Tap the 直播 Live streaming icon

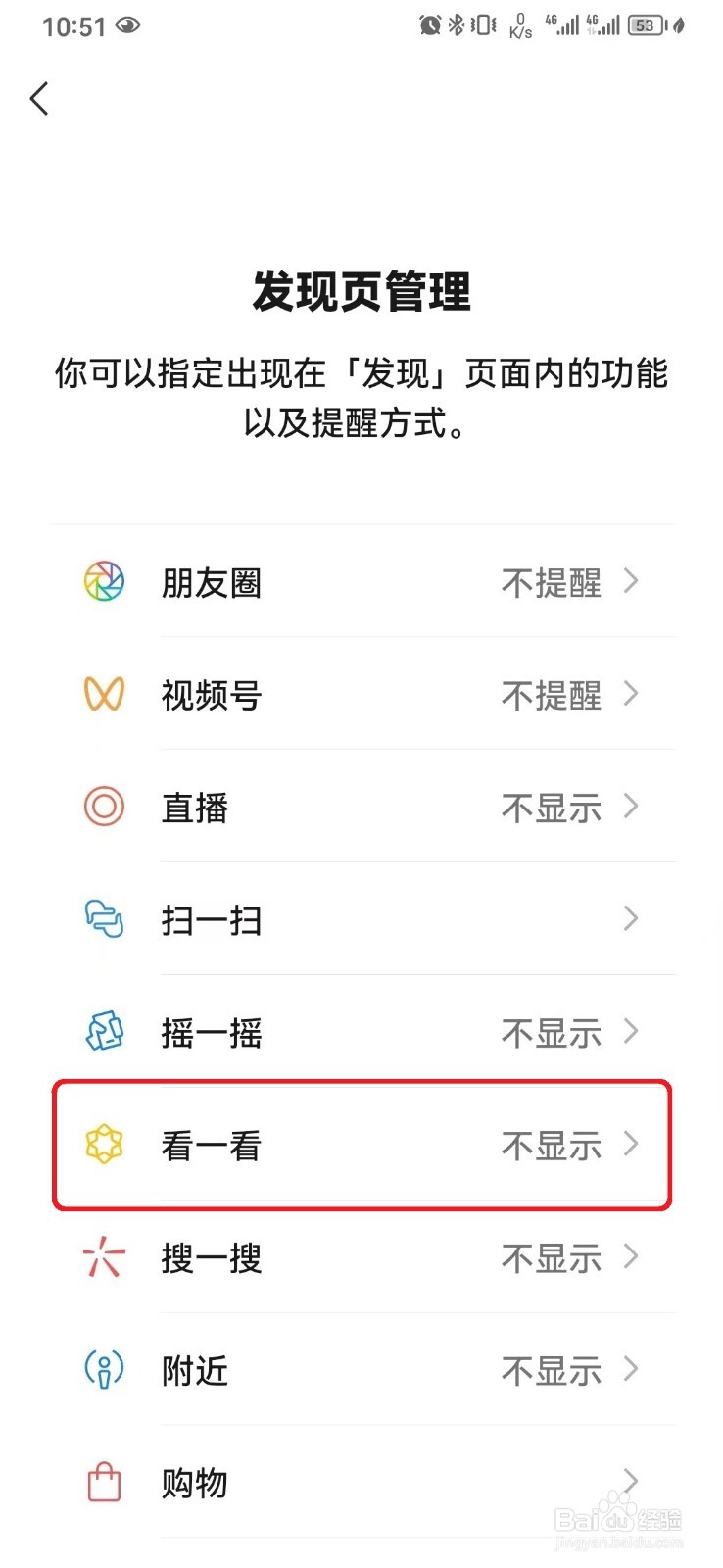tap(104, 807)
